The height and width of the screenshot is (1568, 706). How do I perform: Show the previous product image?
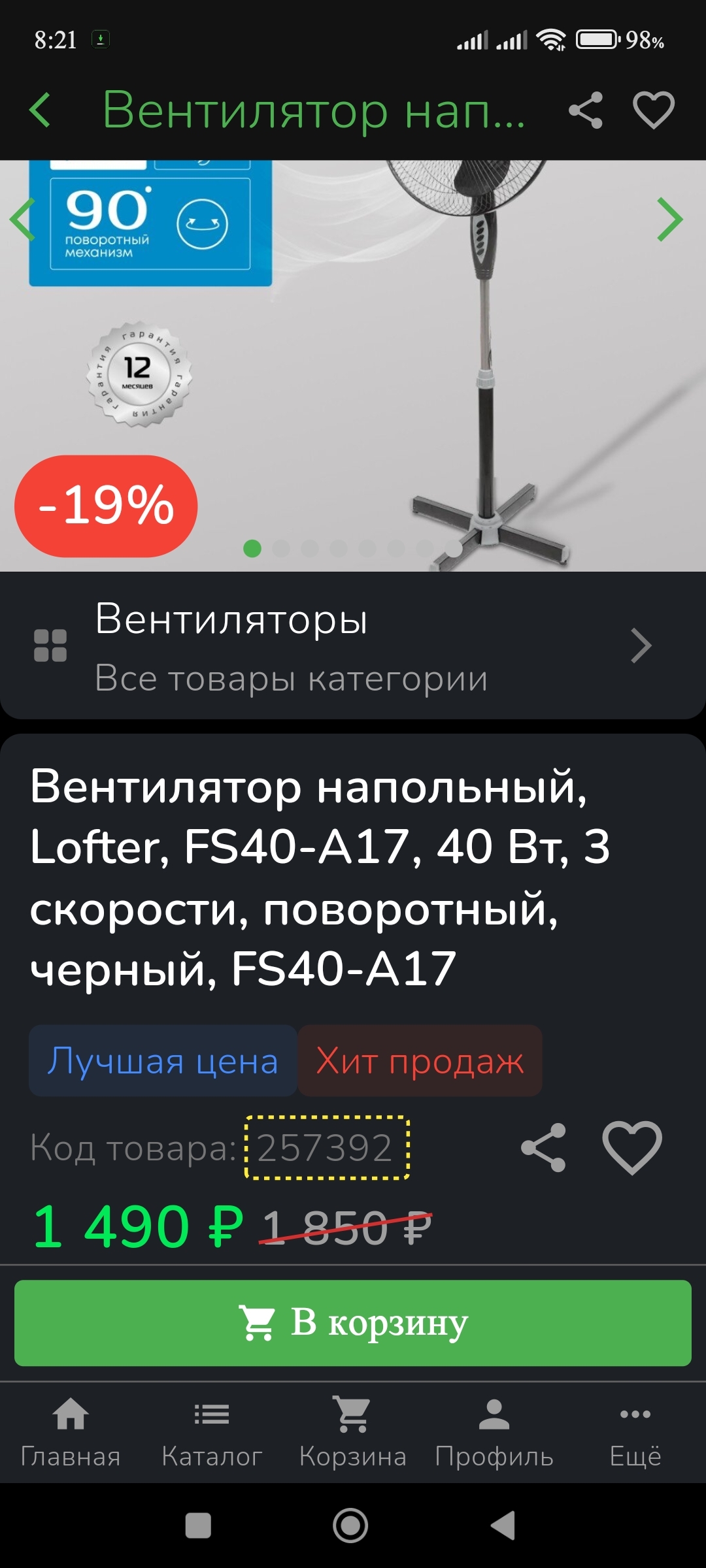point(22,220)
